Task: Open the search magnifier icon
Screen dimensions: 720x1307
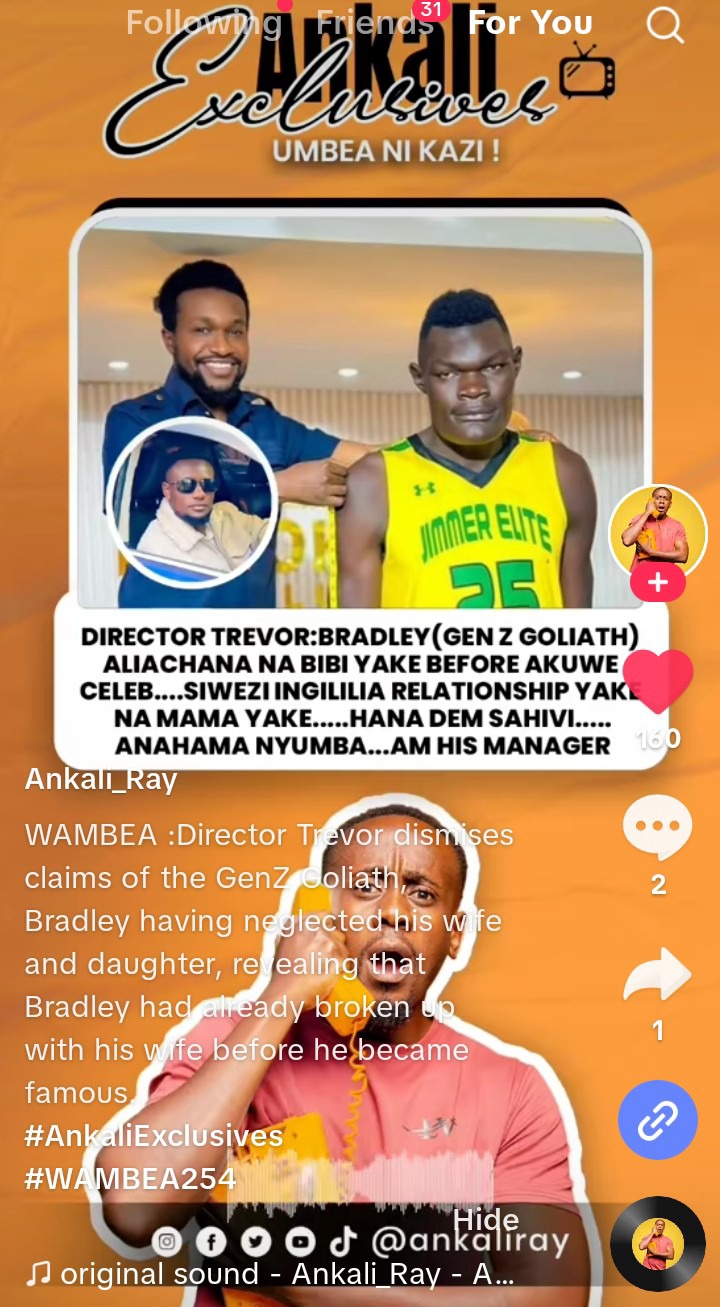Action: pos(665,24)
